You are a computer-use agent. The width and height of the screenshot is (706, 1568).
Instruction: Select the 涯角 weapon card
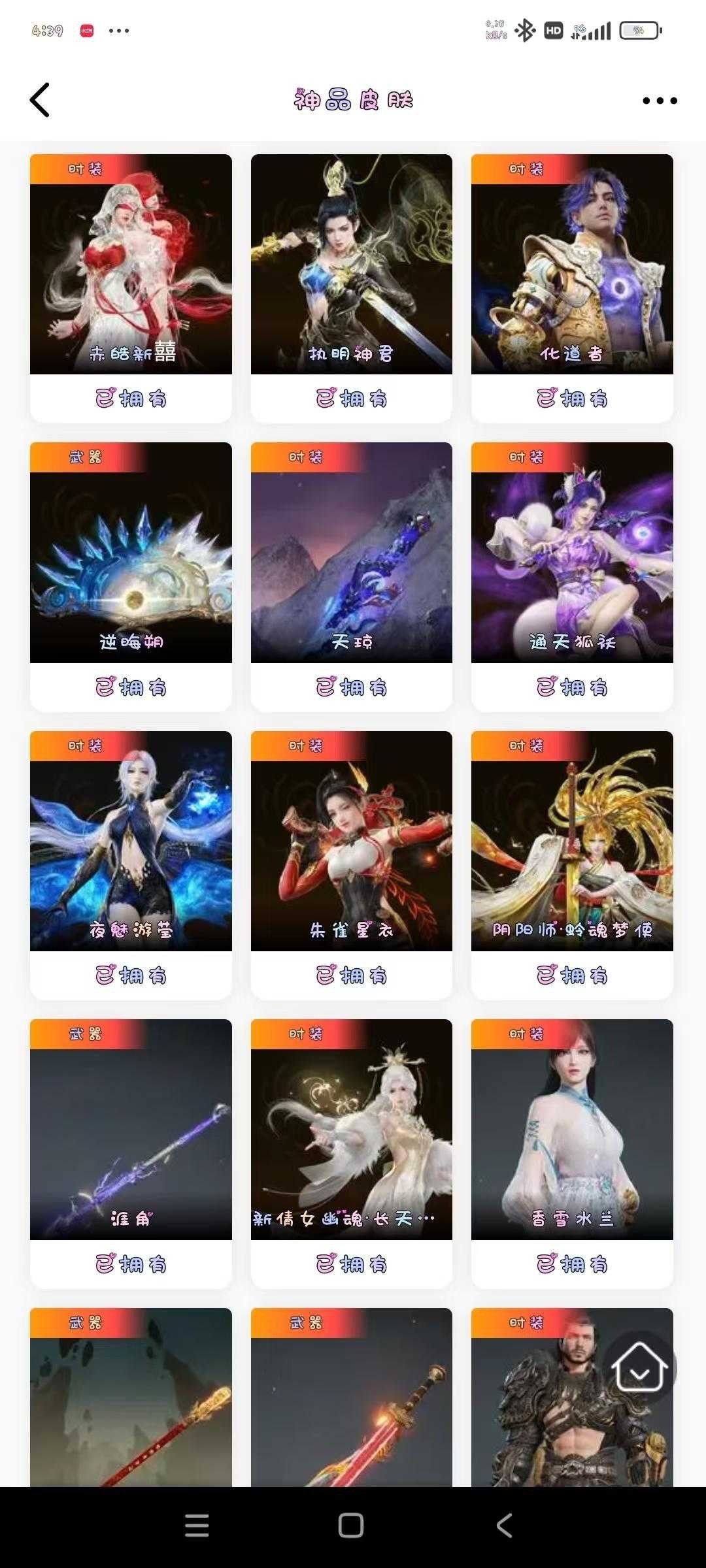coord(131,1130)
